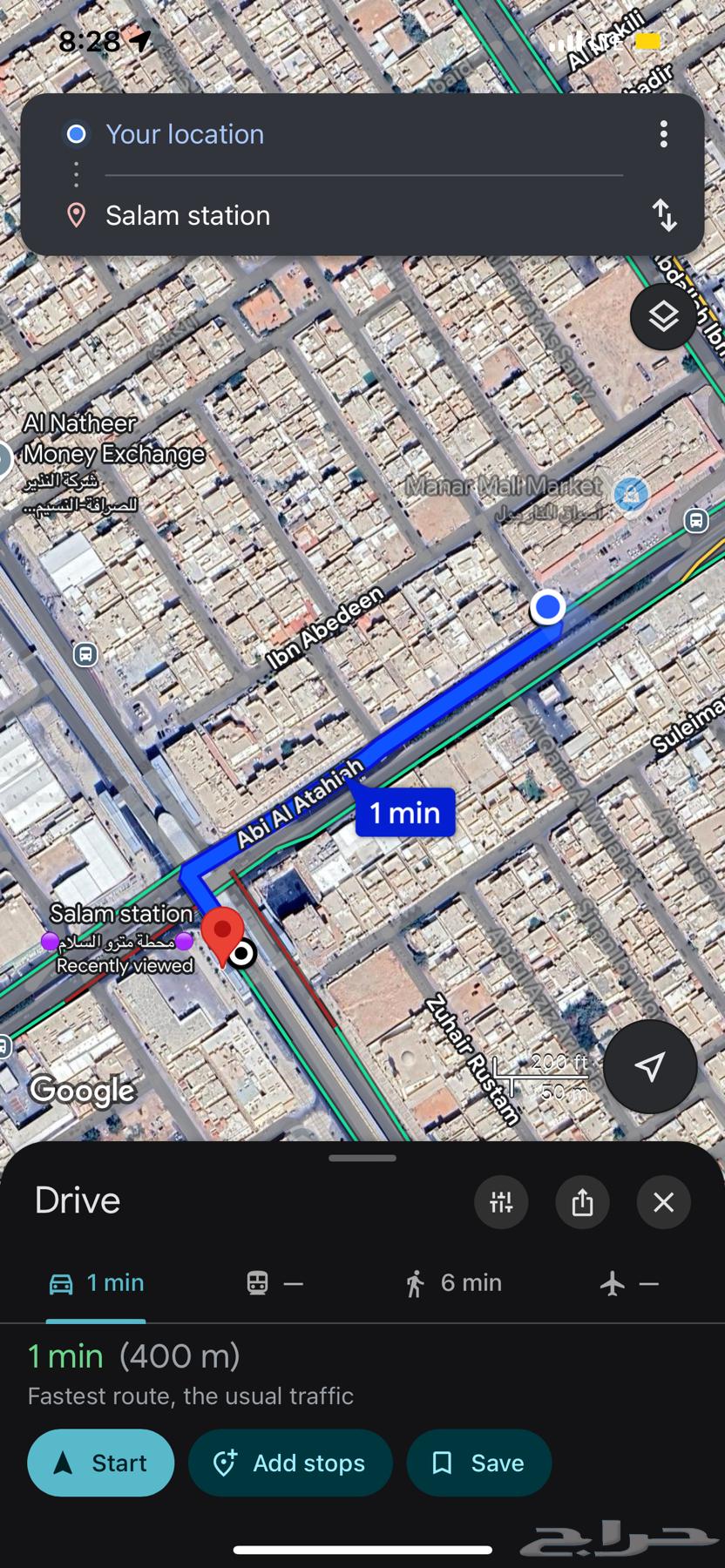Screen dimensions: 725x1568
Task: Swap start and destination locations
Action: click(665, 215)
